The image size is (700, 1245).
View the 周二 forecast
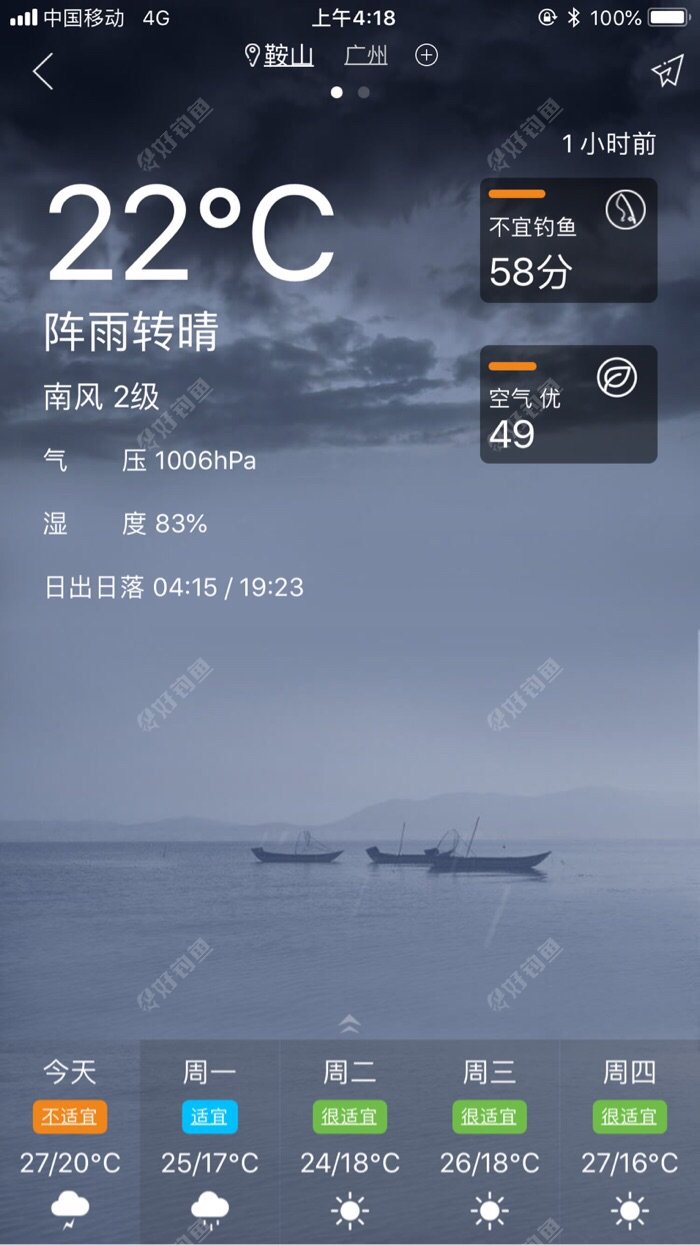(350, 1142)
